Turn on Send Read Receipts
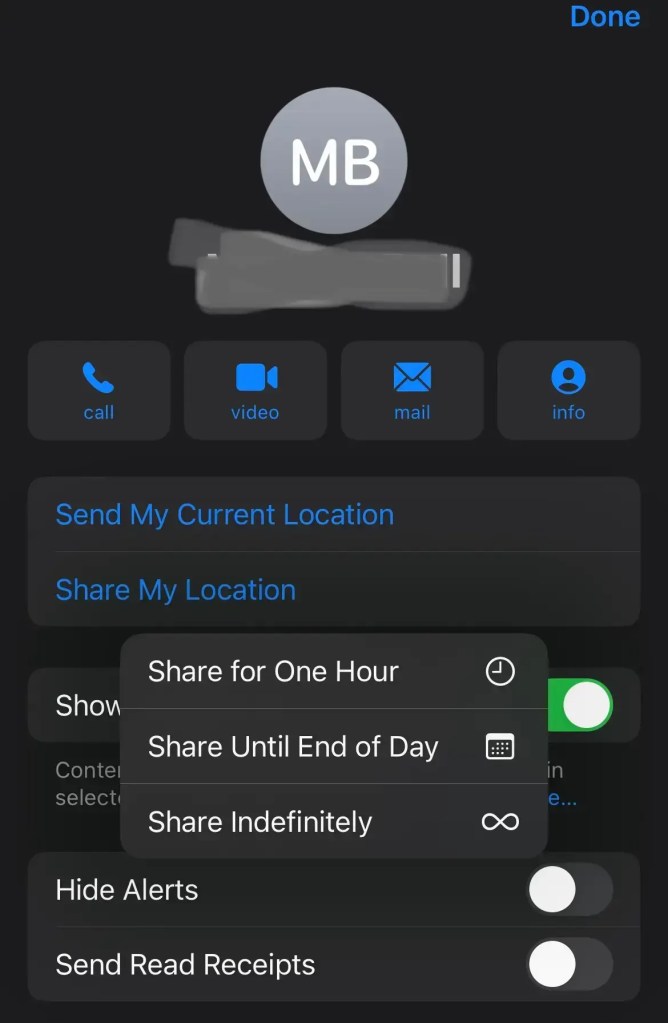Viewport: 668px width, 1023px height. tap(570, 965)
